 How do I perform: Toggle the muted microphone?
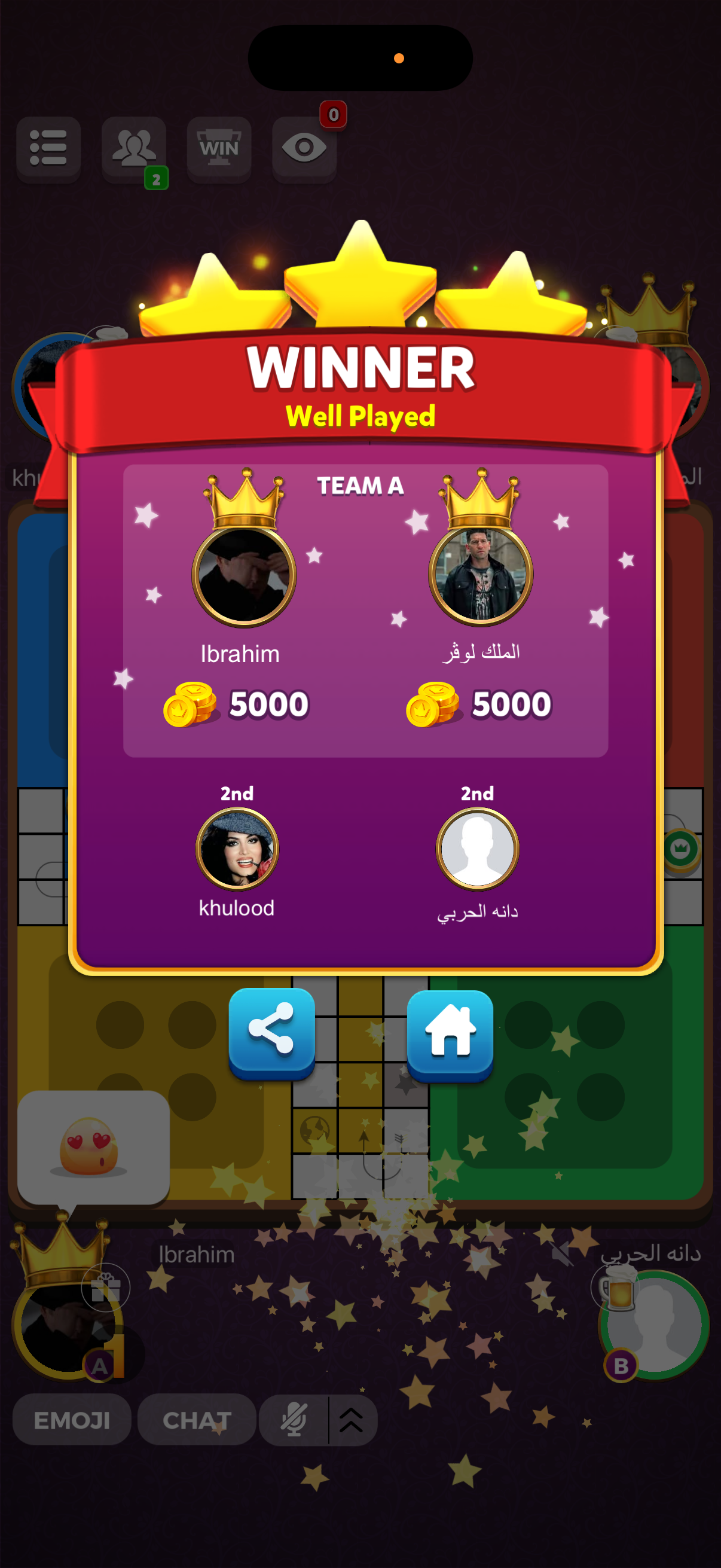pos(294,1420)
